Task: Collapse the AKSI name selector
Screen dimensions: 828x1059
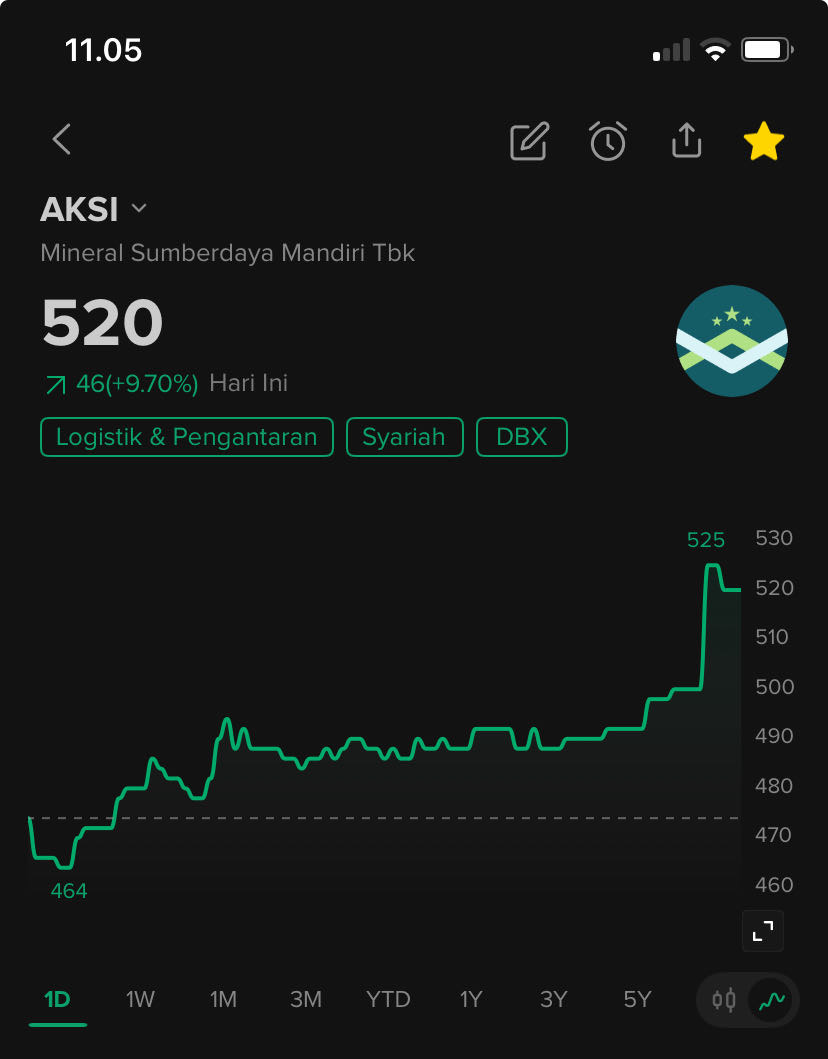Action: (x=138, y=209)
